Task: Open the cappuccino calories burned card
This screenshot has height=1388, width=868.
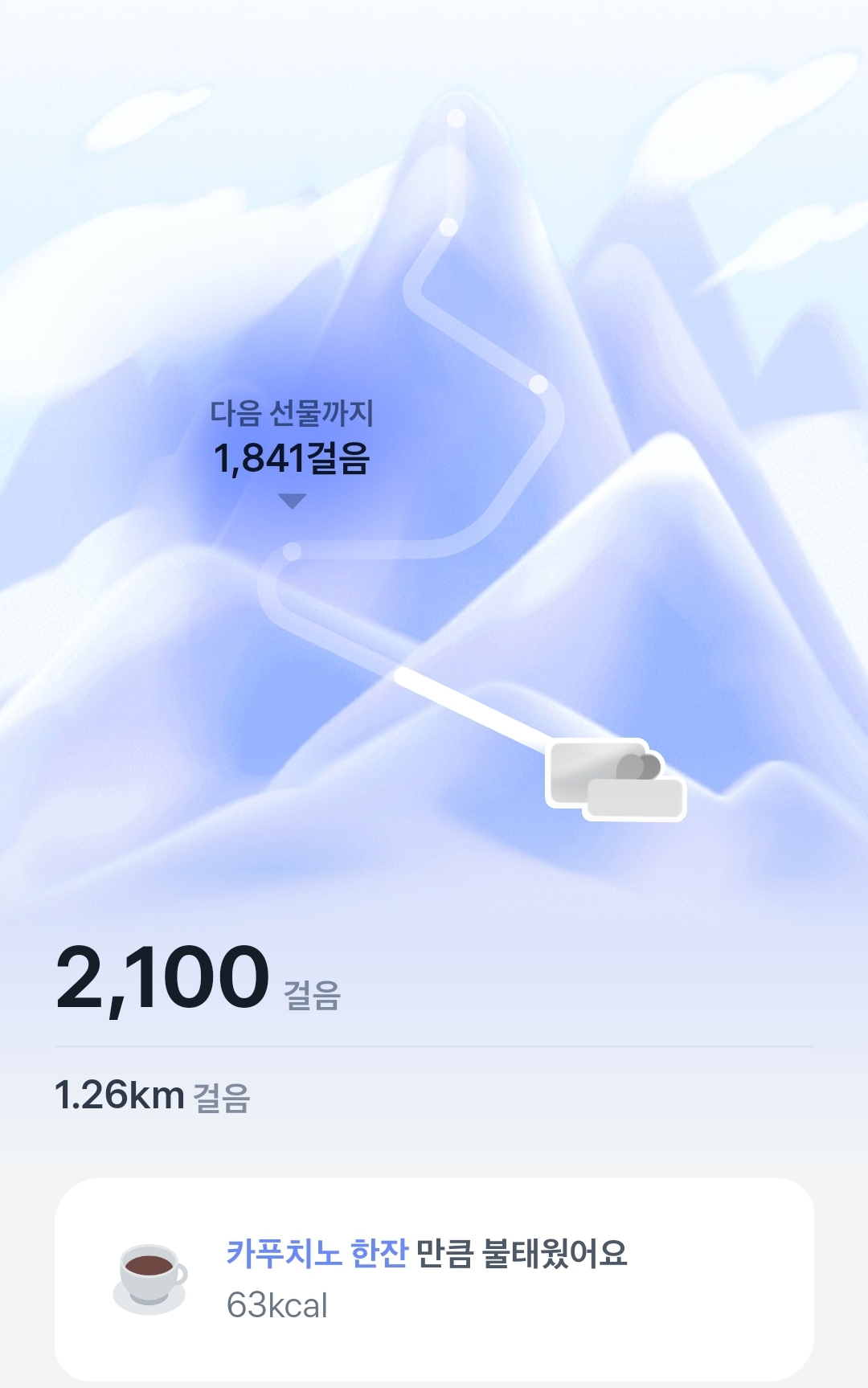Action: point(434,1278)
